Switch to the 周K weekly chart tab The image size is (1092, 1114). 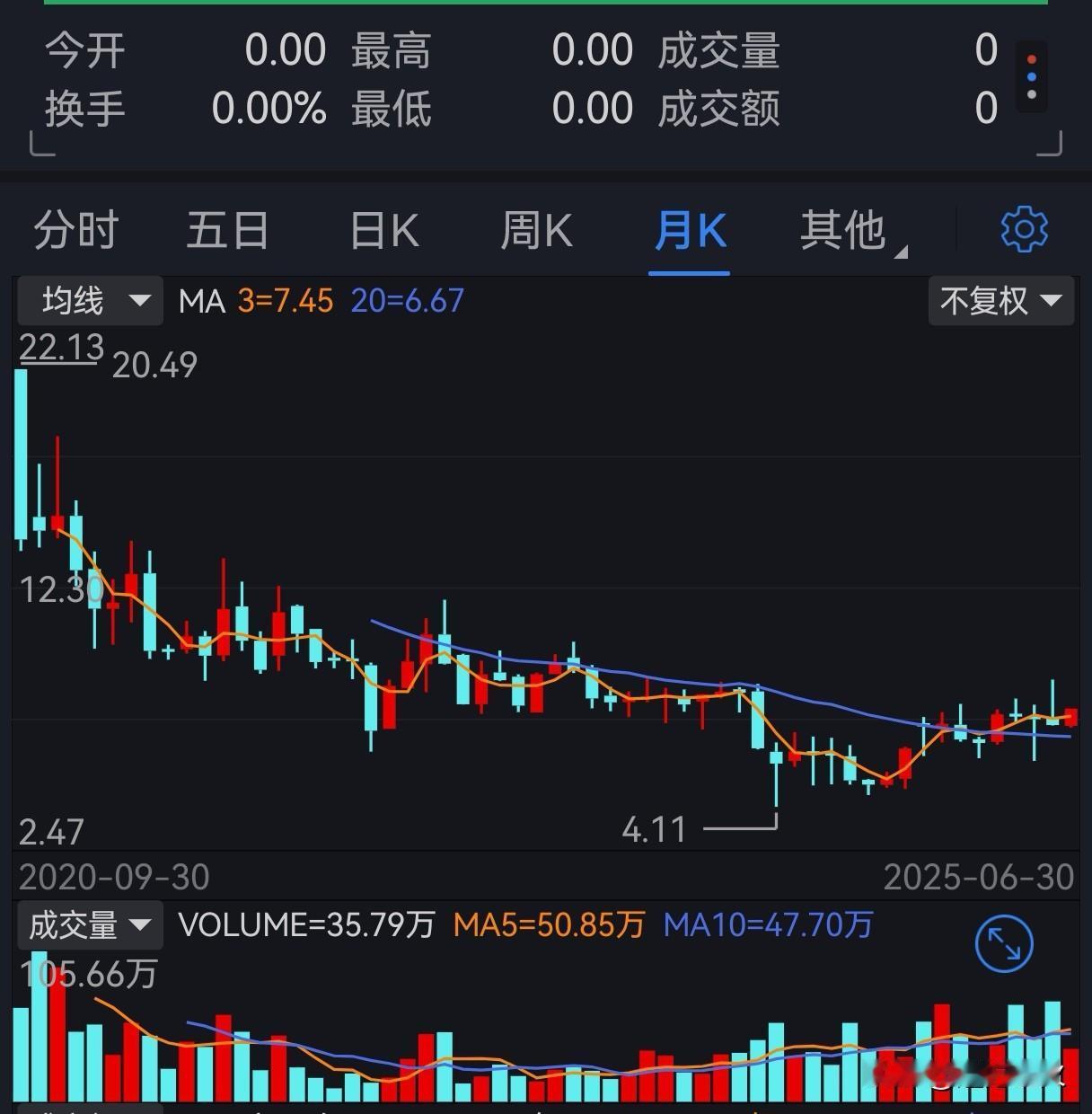[x=536, y=231]
